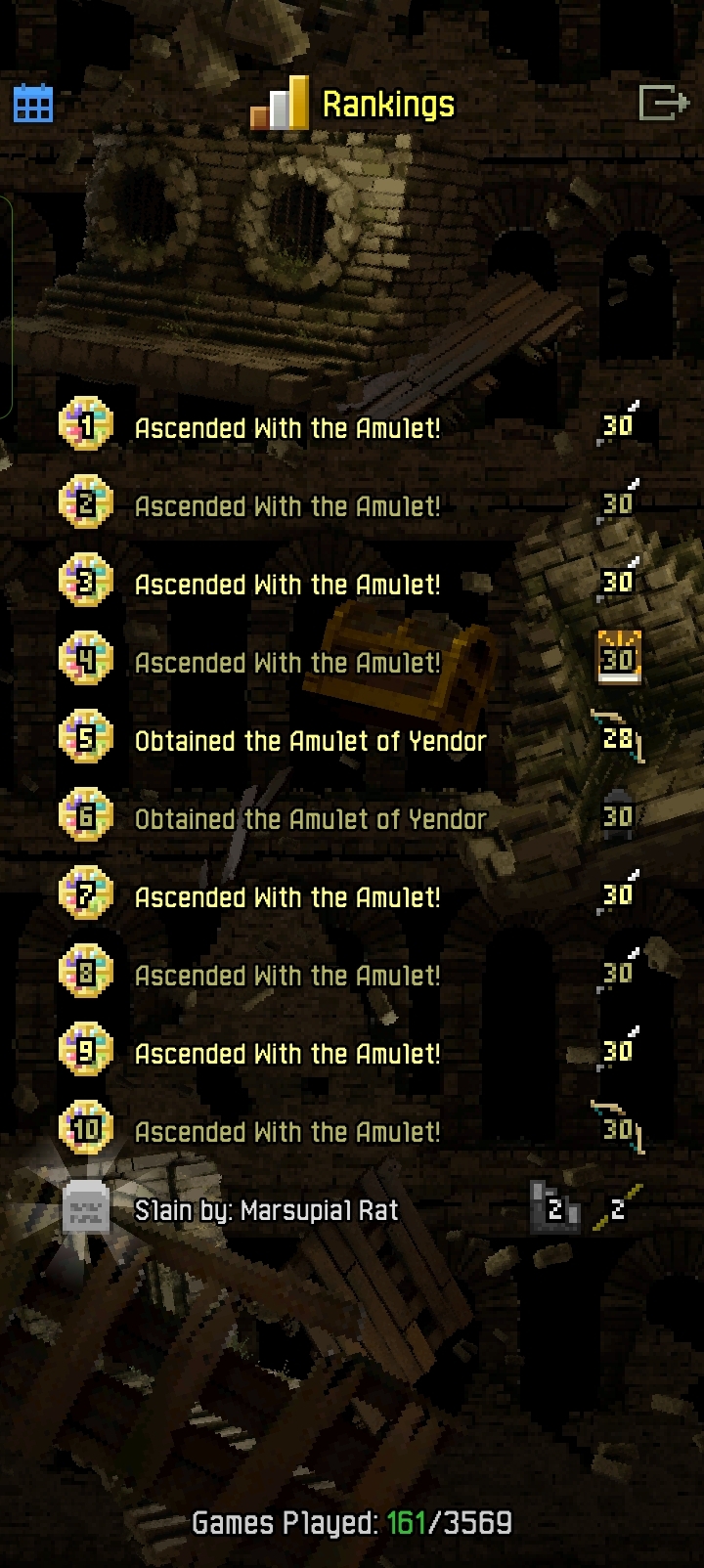Open the Slain by Marsupial Rat record
This screenshot has height=1568, width=704.
click(x=266, y=1210)
